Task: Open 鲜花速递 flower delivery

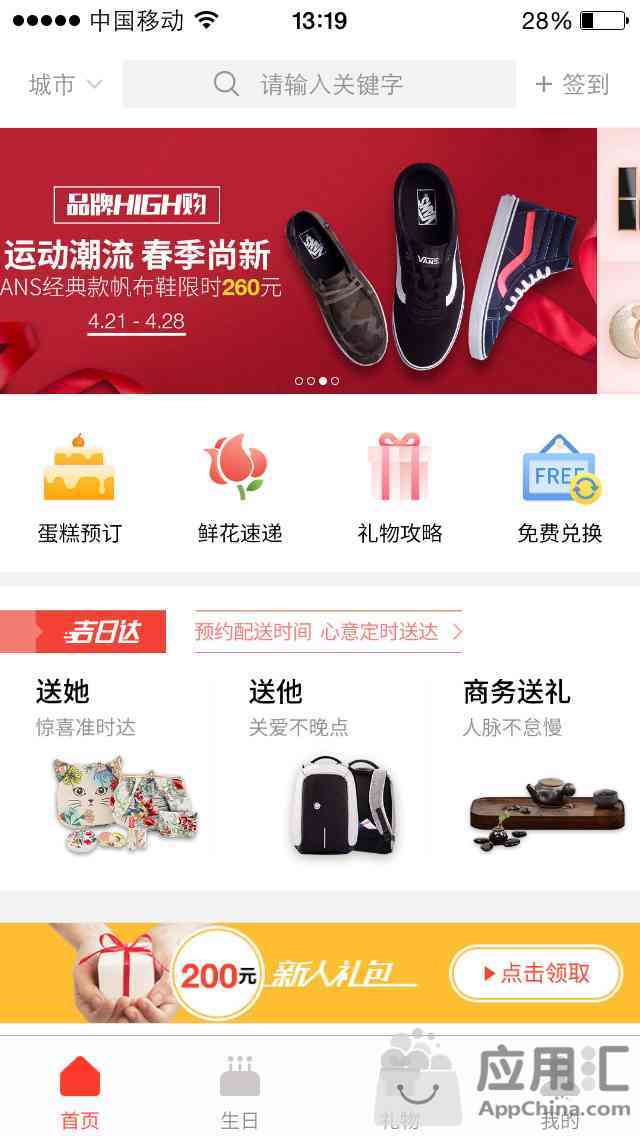Action: [239, 488]
